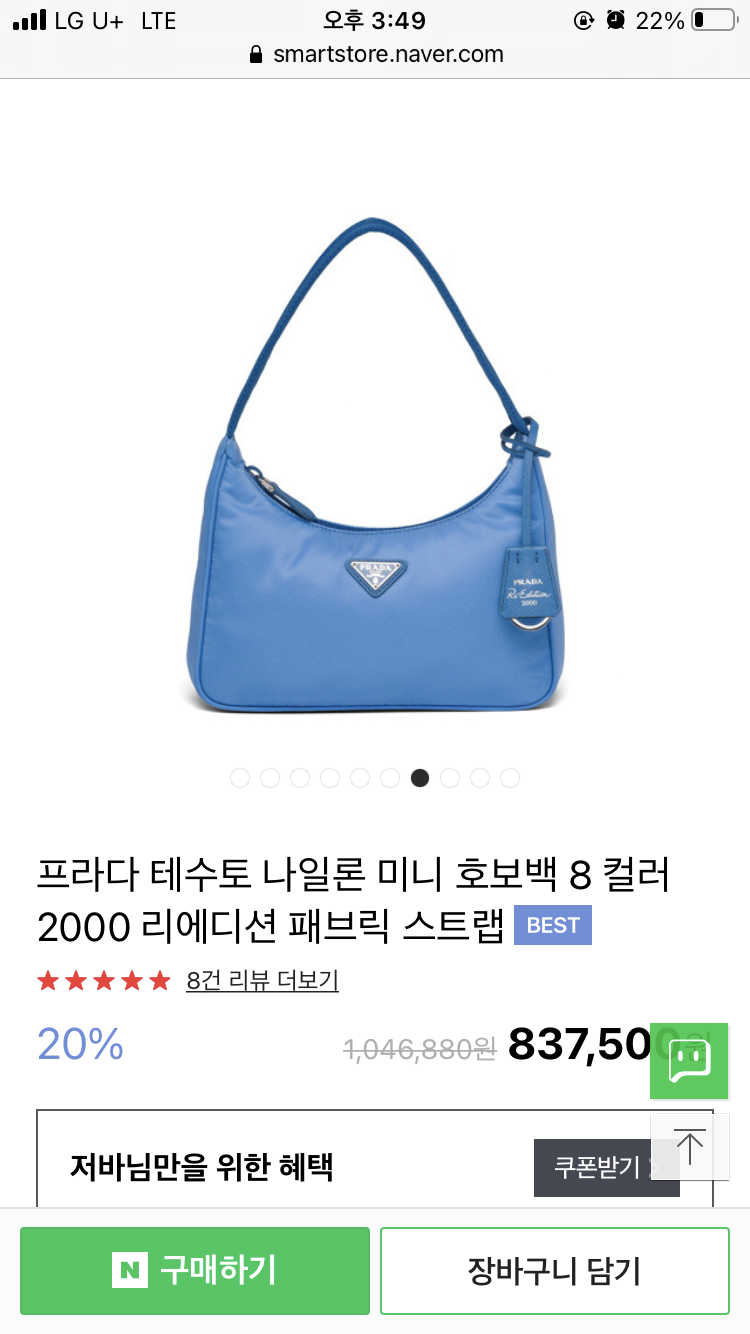The height and width of the screenshot is (1334, 750).
Task: Open 8건 리뷰 더보기 reviews link
Action: click(x=262, y=981)
